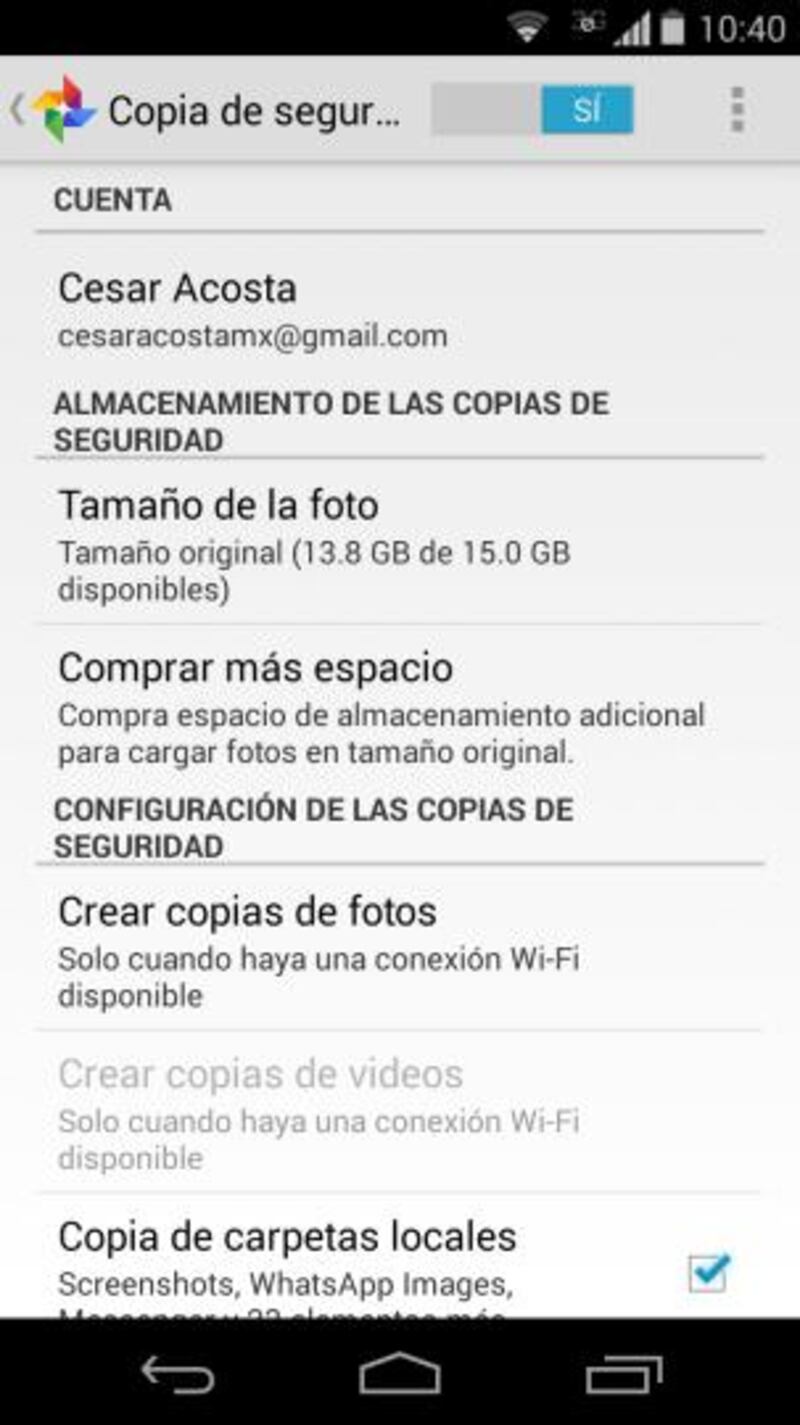The width and height of the screenshot is (800, 1425).
Task: Go to the home screen
Action: pyautogui.click(x=400, y=1375)
